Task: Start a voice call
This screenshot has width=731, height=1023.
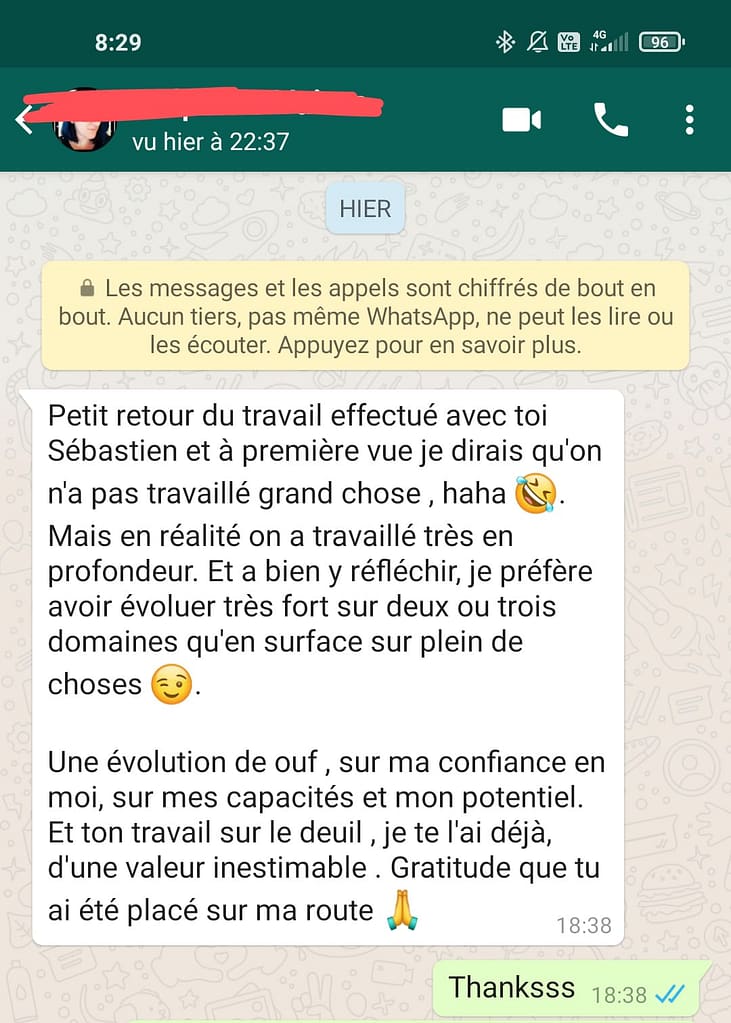Action: [610, 121]
